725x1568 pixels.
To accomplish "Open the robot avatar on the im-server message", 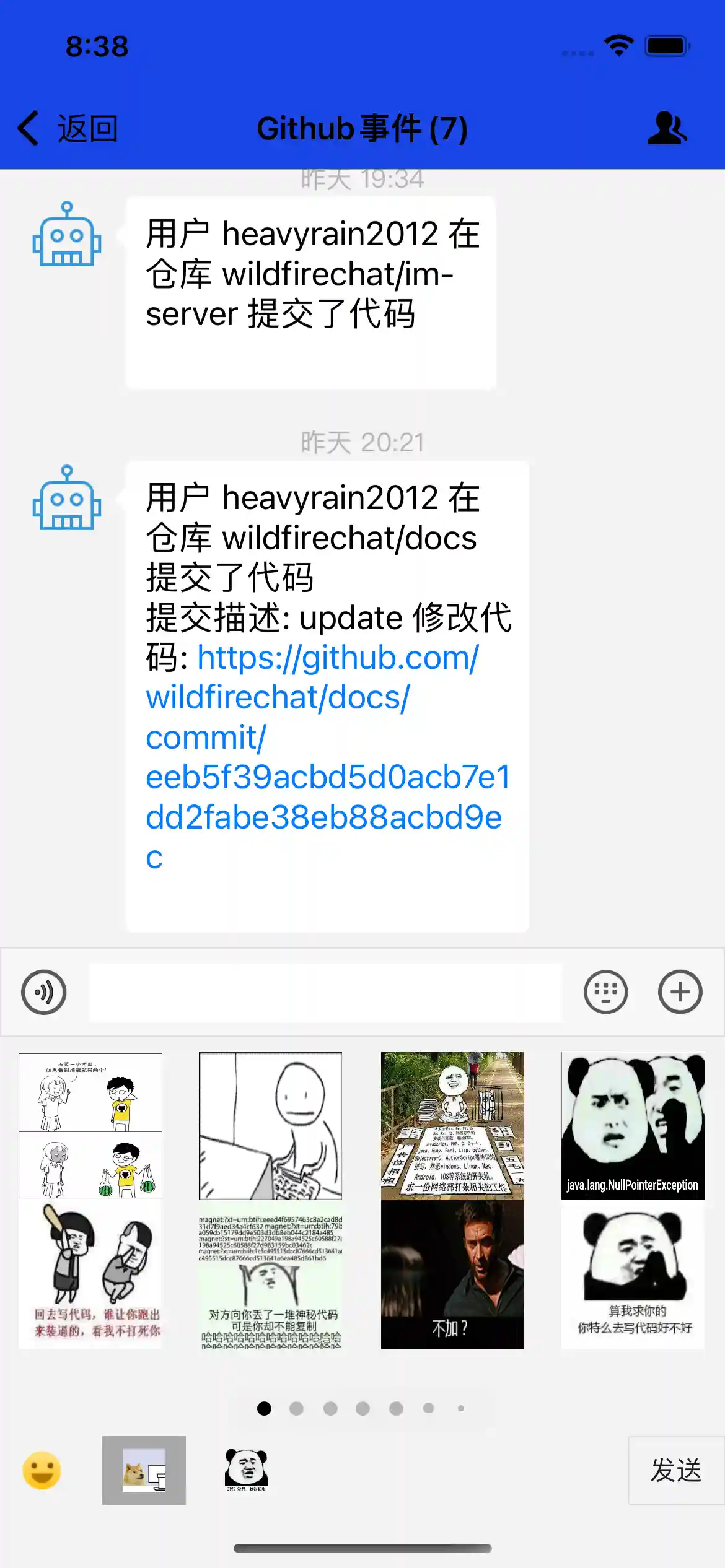I will [67, 235].
